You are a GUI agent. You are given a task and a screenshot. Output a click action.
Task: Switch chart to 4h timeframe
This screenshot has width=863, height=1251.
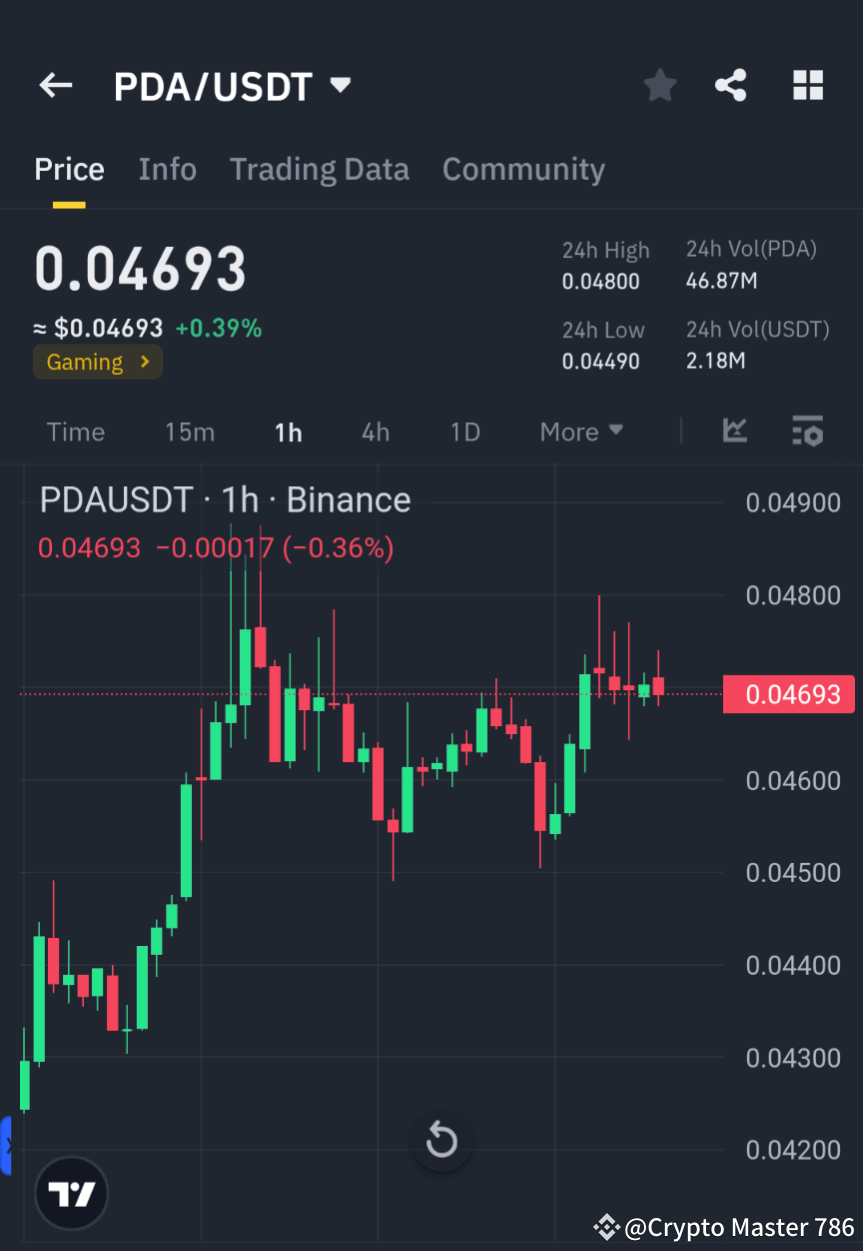tap(375, 431)
